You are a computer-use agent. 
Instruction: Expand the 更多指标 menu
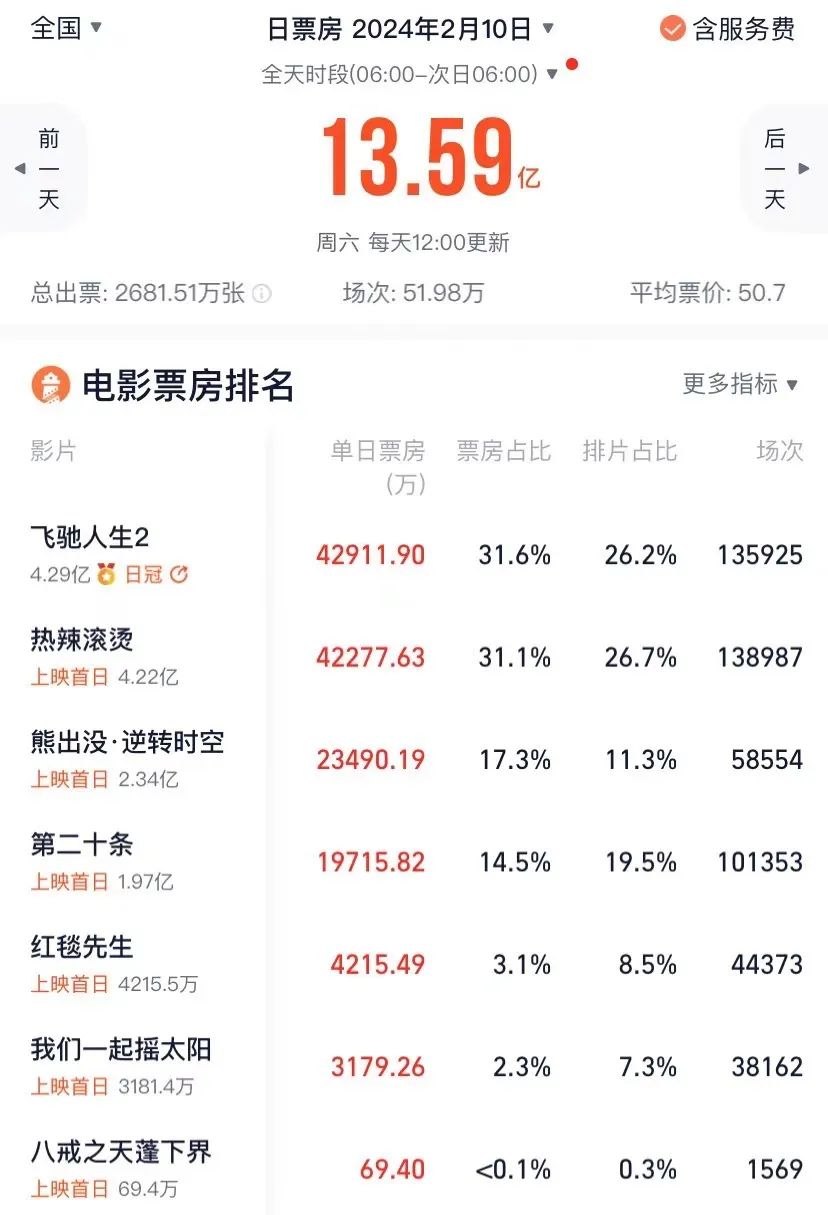point(740,384)
